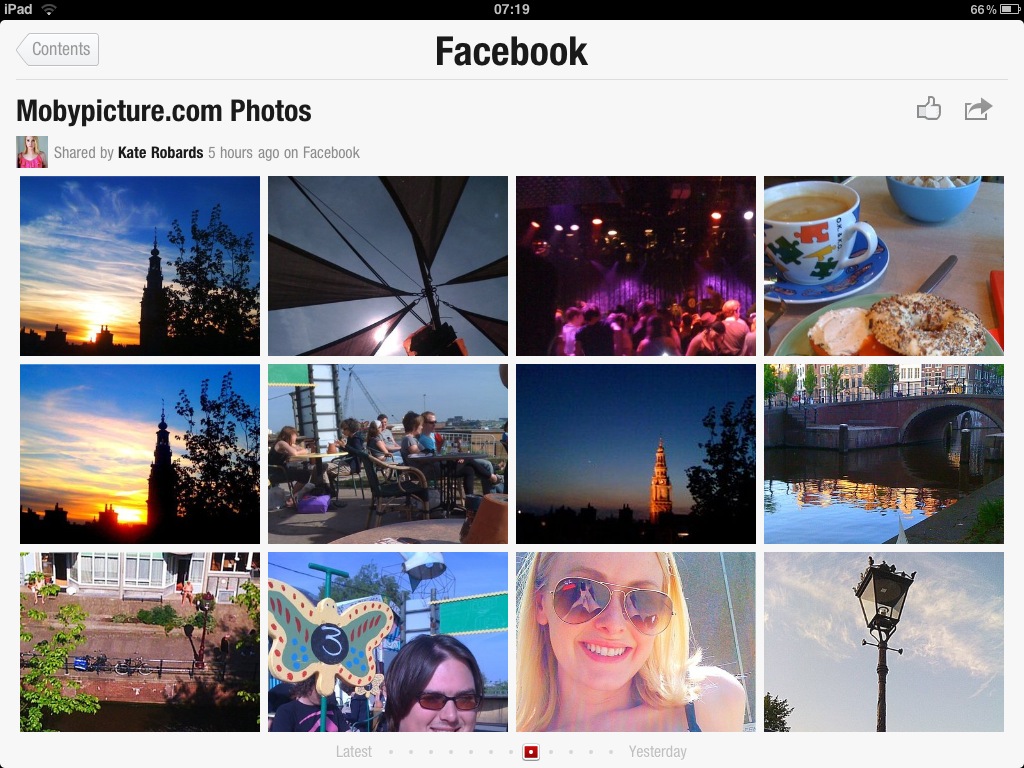This screenshot has height=768, width=1024.
Task: Jump to Latest in page timeline
Action: click(354, 752)
